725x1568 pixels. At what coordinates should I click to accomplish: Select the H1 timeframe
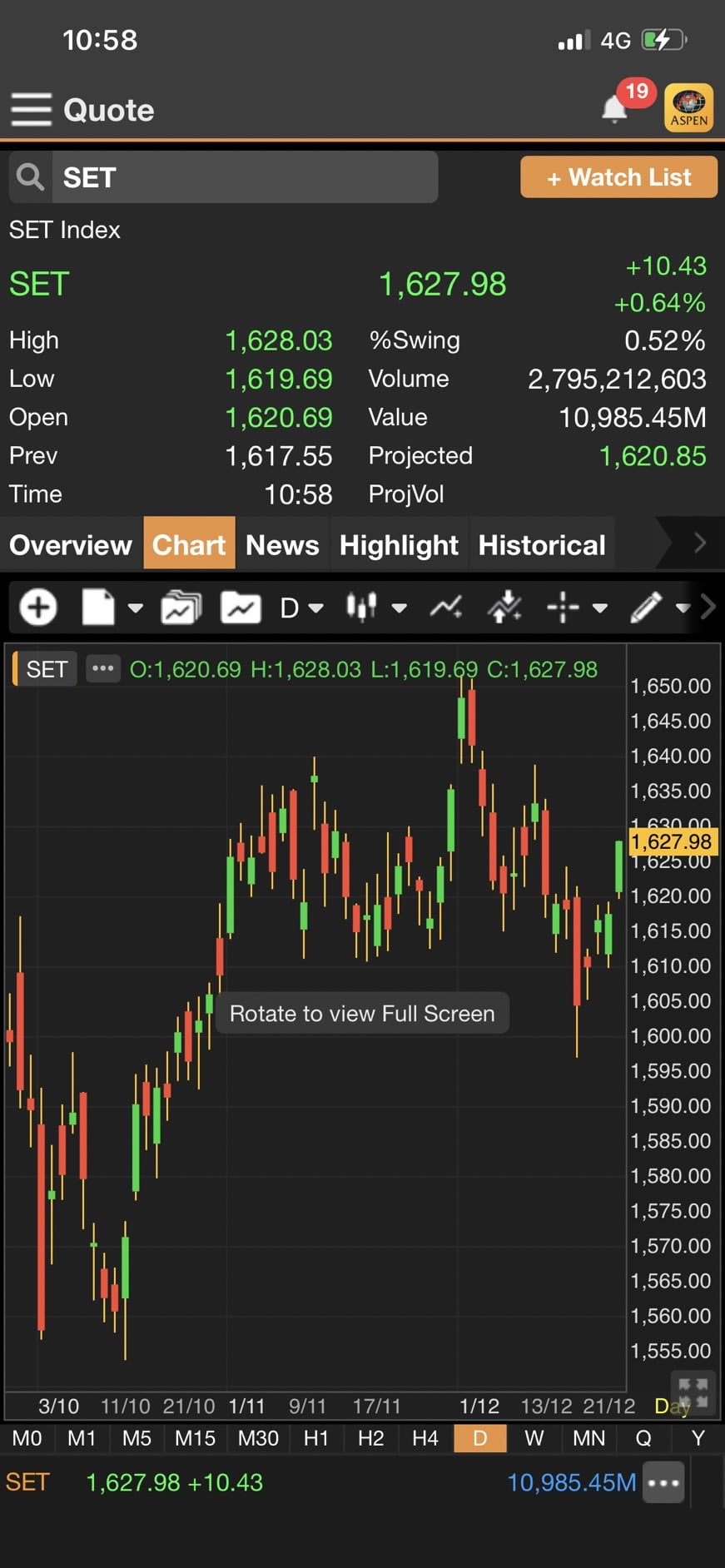point(315,1438)
